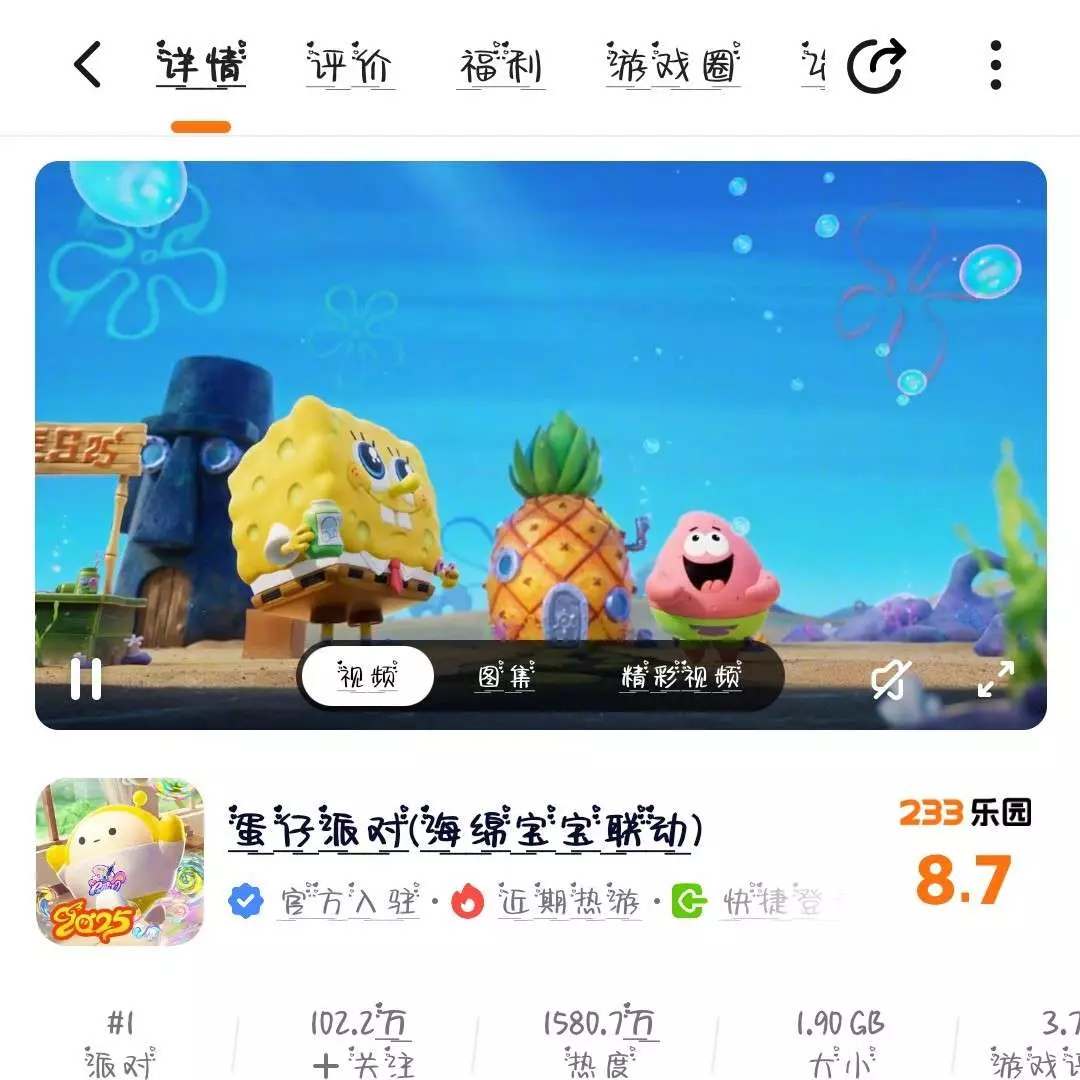Go back using the arrow icon

pos(88,66)
